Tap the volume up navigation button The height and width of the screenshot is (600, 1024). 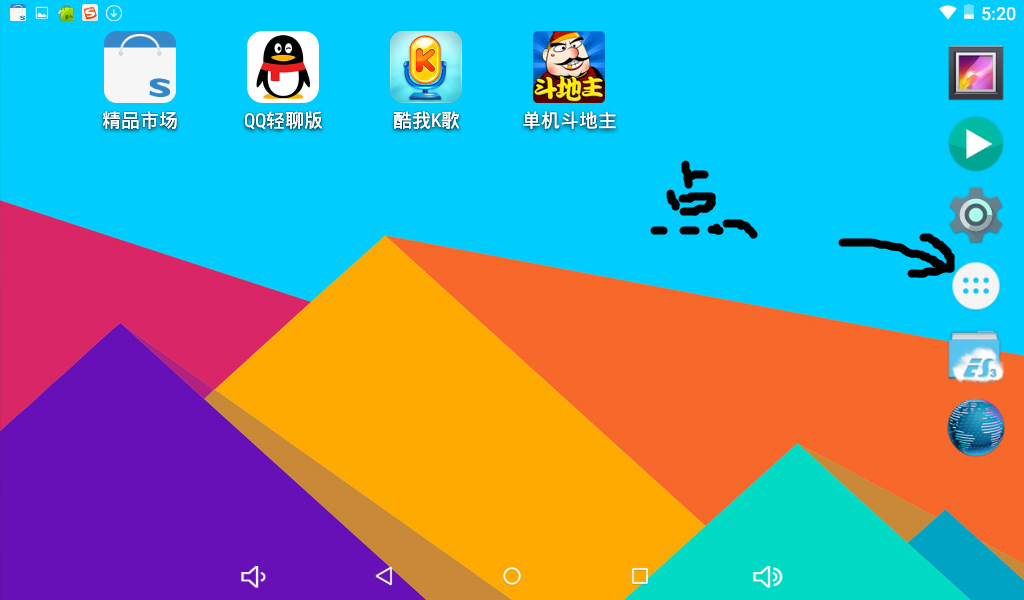(x=767, y=576)
